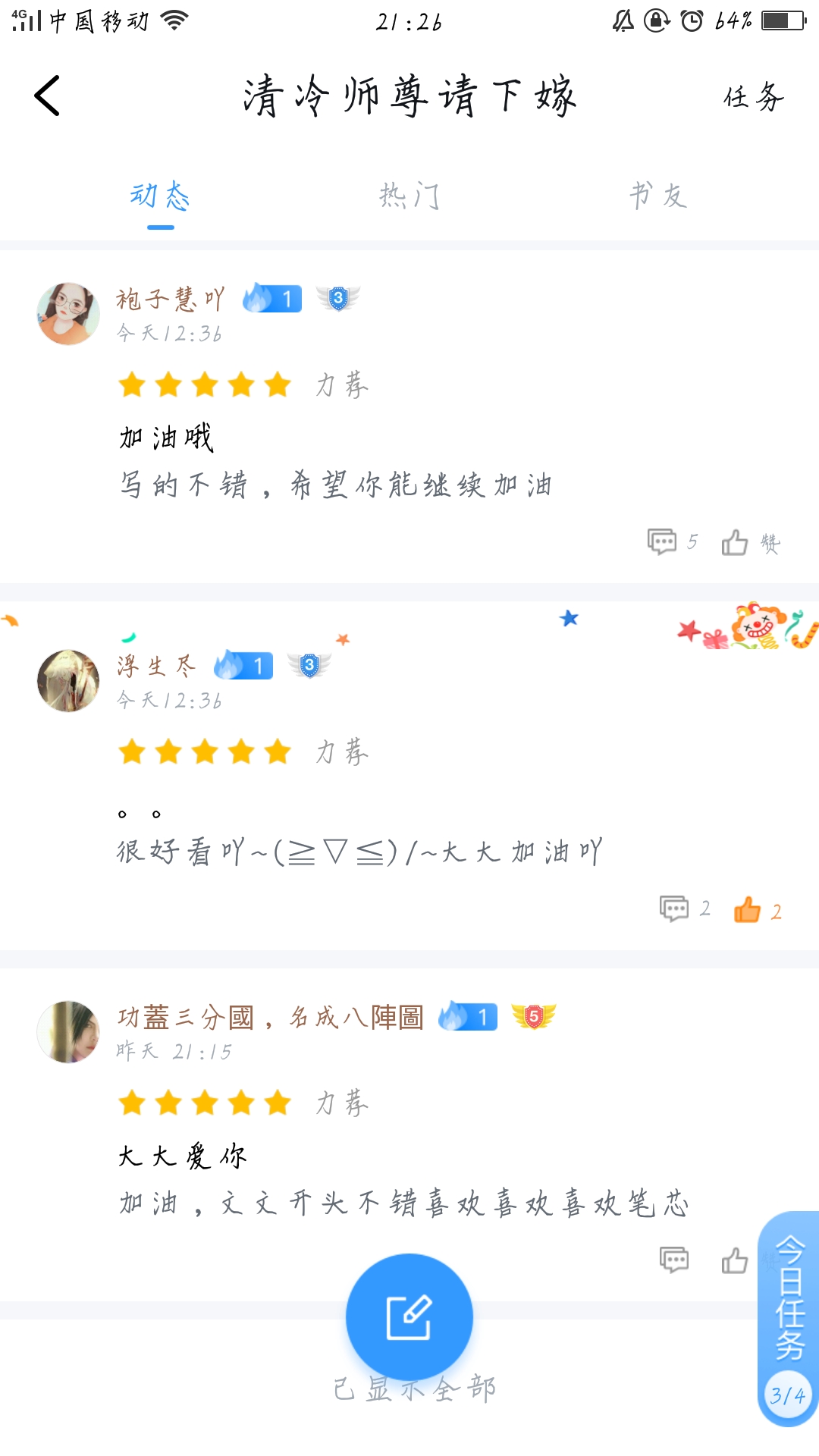Go back using the top-left arrow
Screen dimensions: 819x1456
click(47, 96)
